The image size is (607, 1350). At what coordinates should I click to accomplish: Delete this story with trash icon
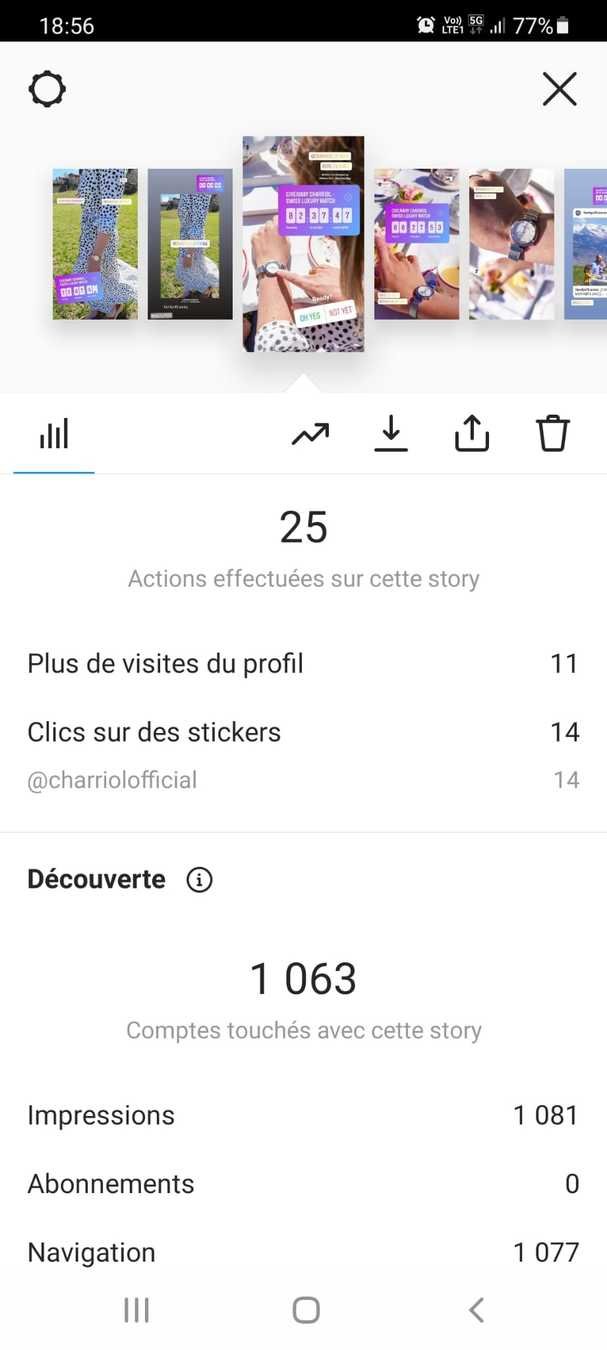coord(552,434)
